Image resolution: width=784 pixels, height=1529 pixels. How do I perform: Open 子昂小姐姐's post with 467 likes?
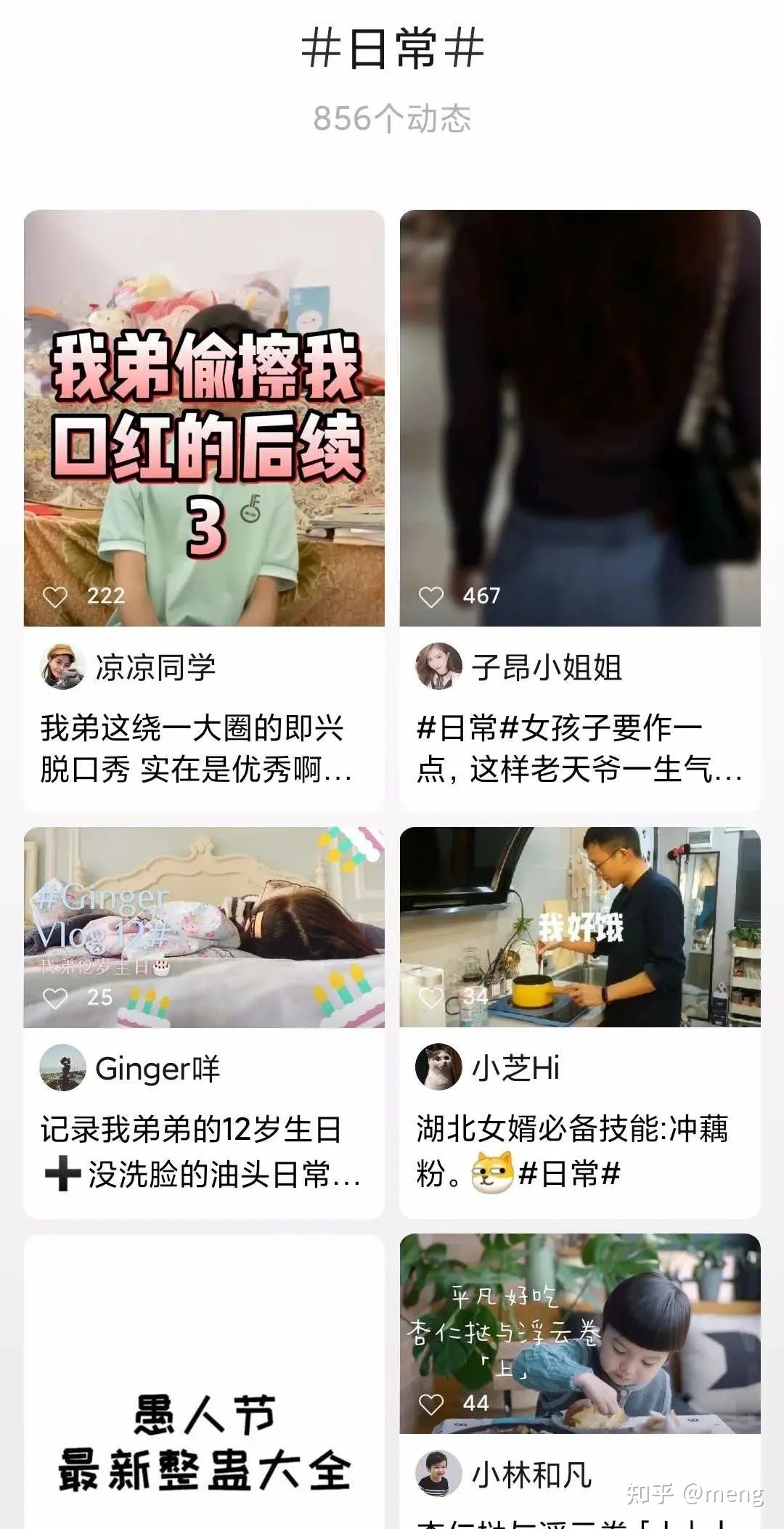coord(580,417)
